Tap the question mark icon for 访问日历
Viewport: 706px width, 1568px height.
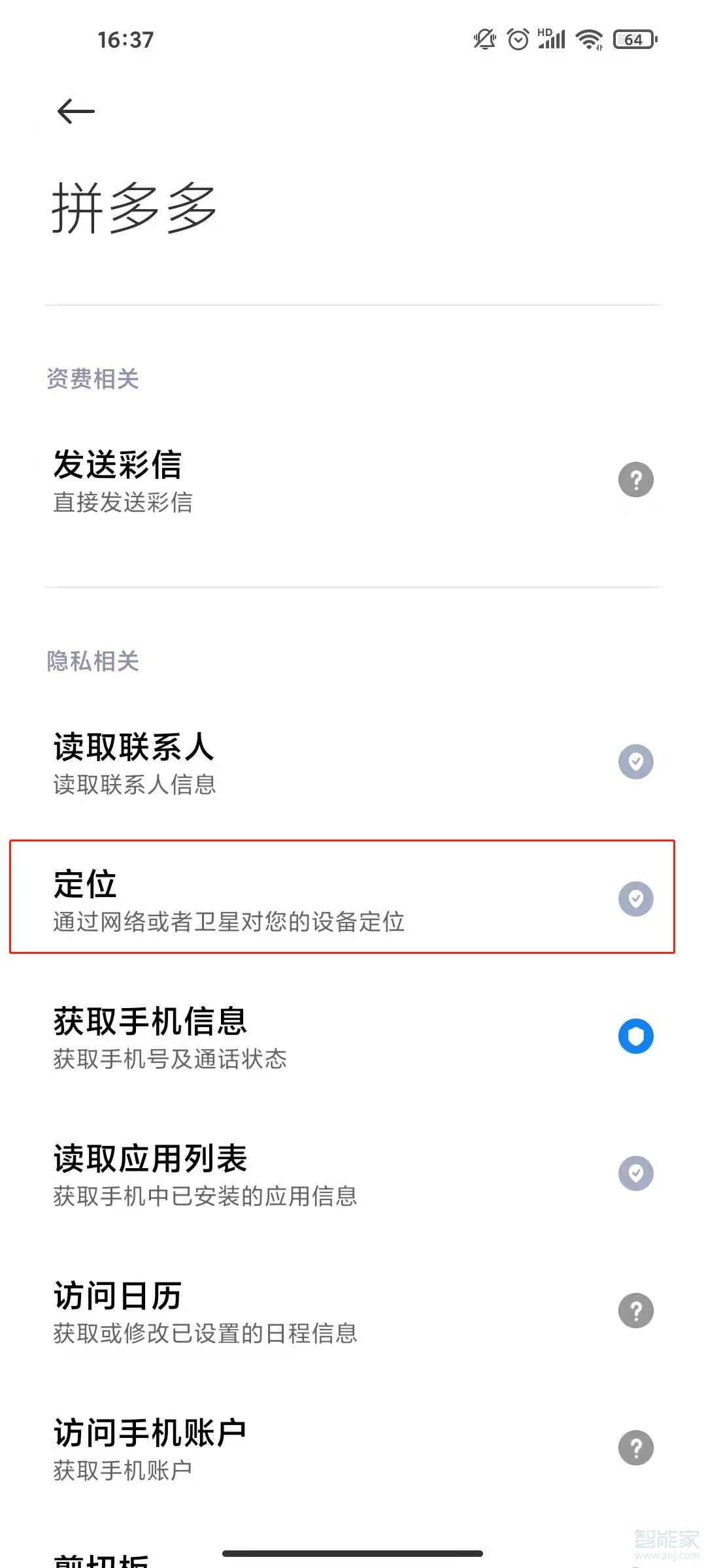pos(635,1311)
